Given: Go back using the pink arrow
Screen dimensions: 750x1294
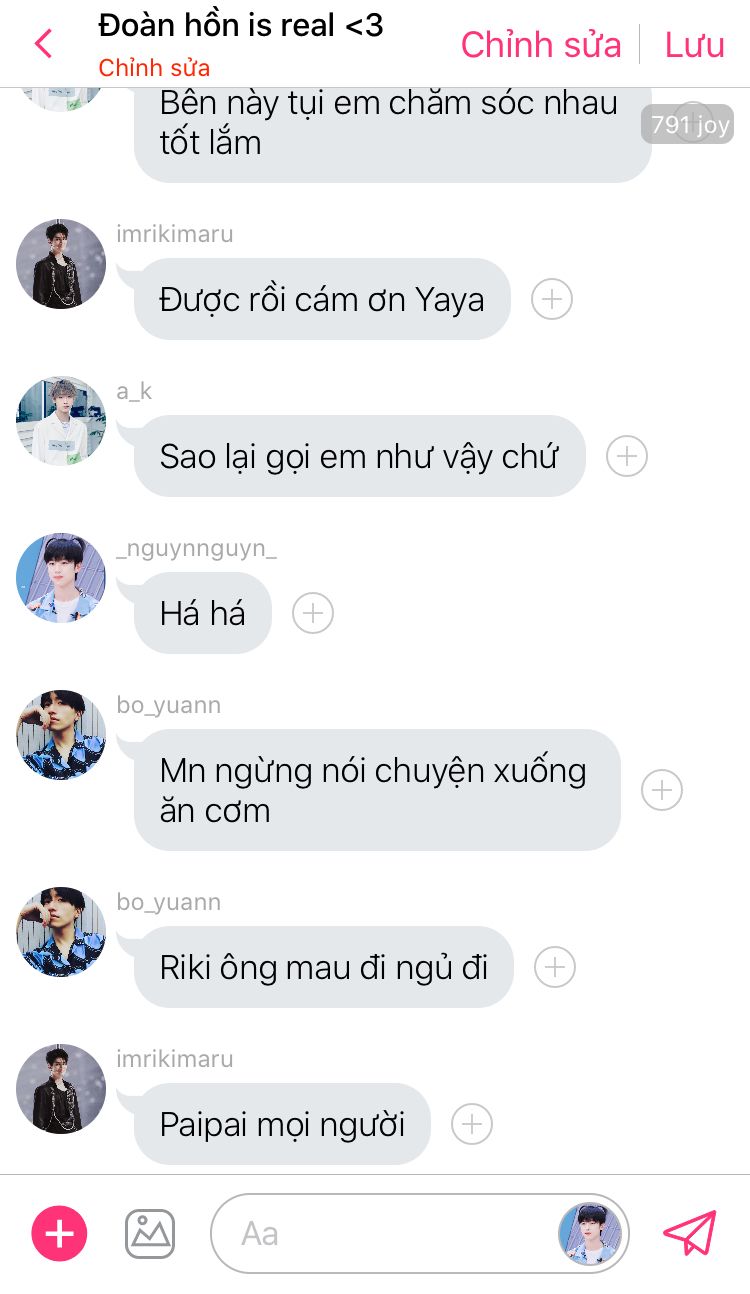Looking at the screenshot, I should coord(43,44).
